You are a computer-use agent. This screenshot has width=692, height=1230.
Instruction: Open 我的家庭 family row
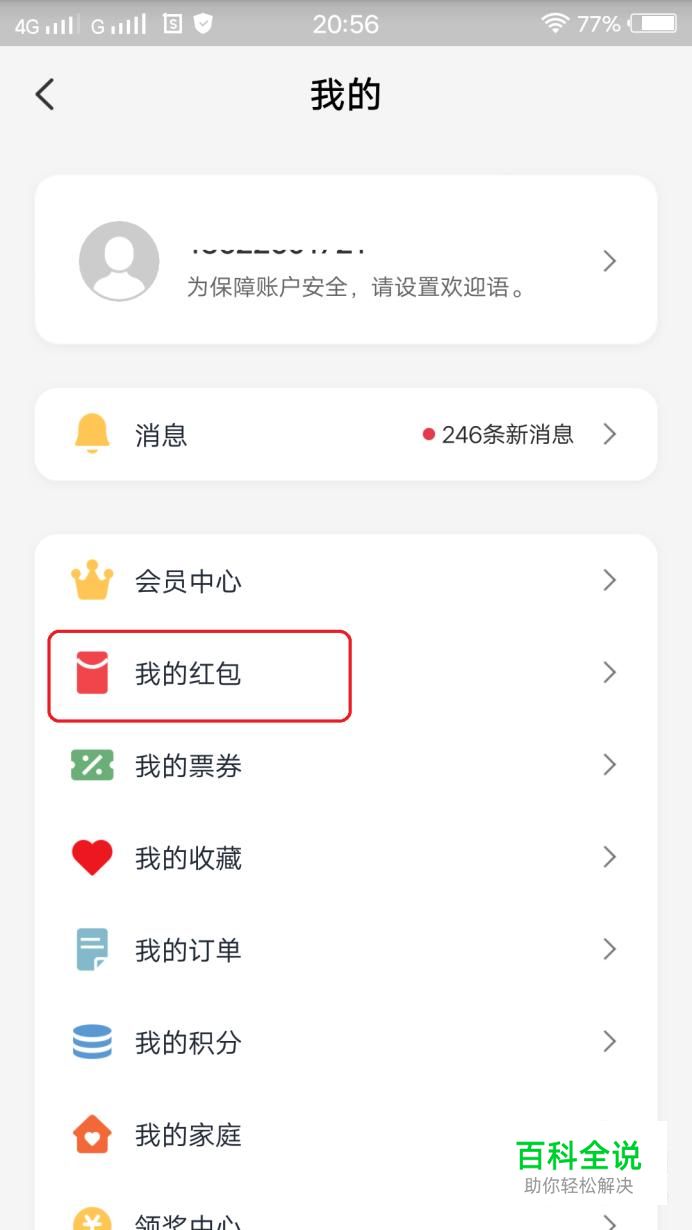(x=346, y=1135)
